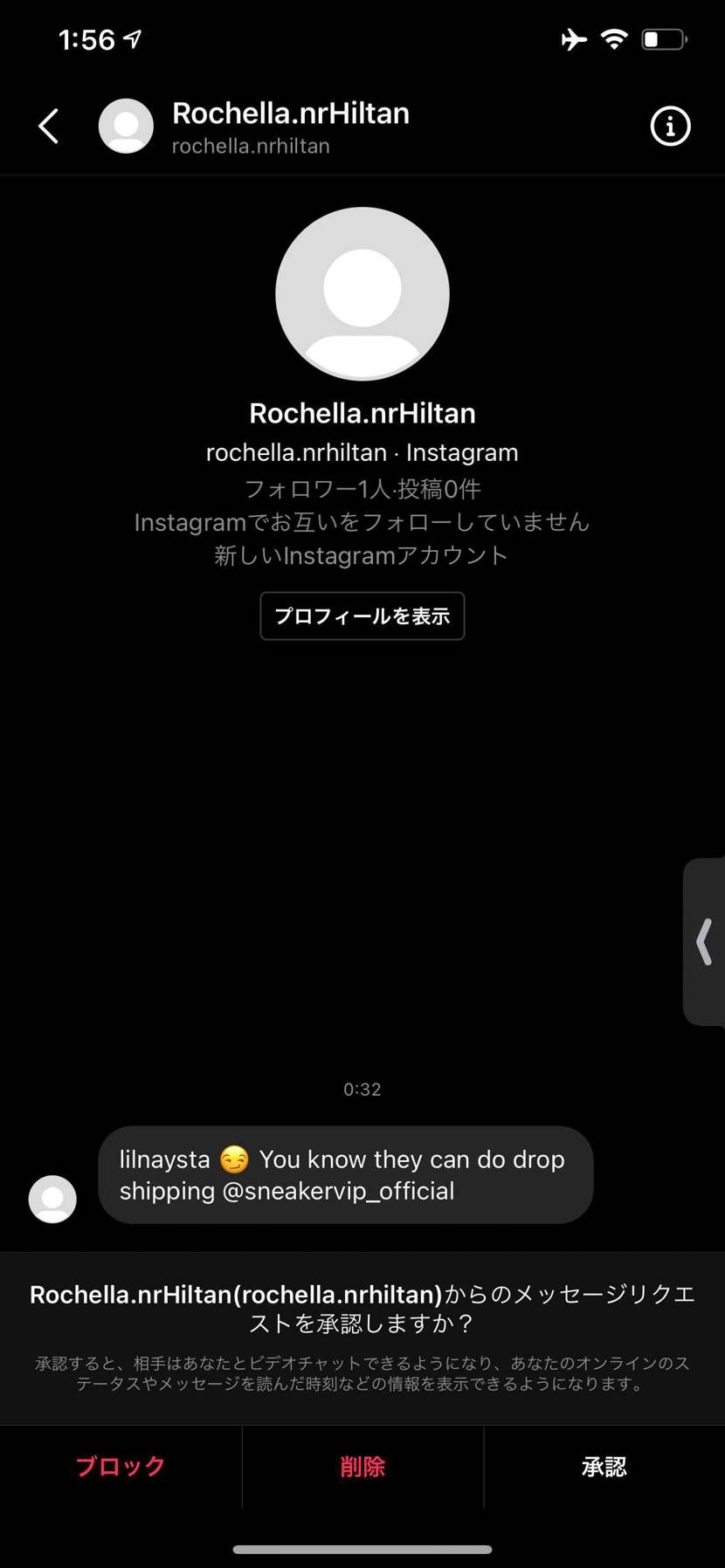
Task: Tap the プロフィールを表示 button
Action: (x=362, y=616)
